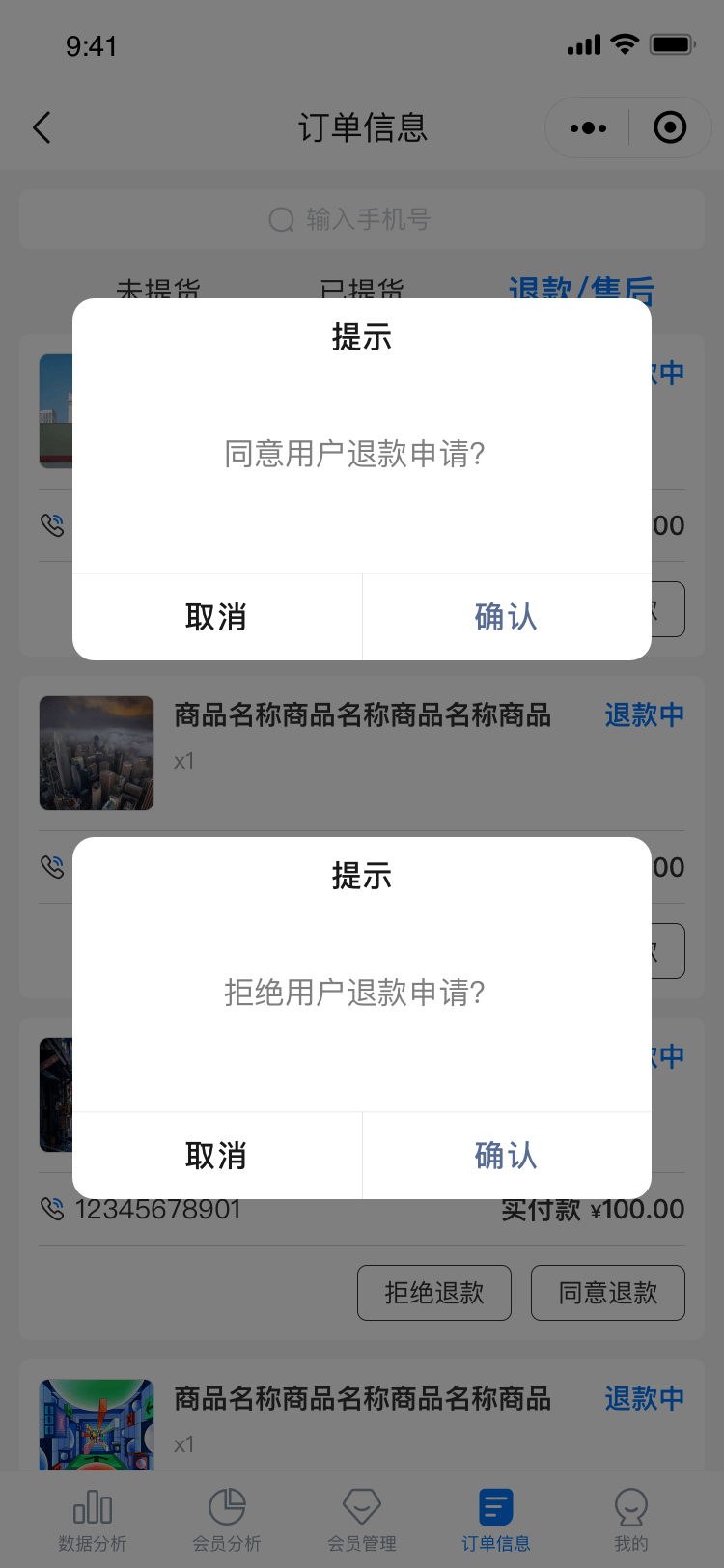Open the mini program overflow menu
Screen dimensions: 724x1568
click(x=588, y=127)
